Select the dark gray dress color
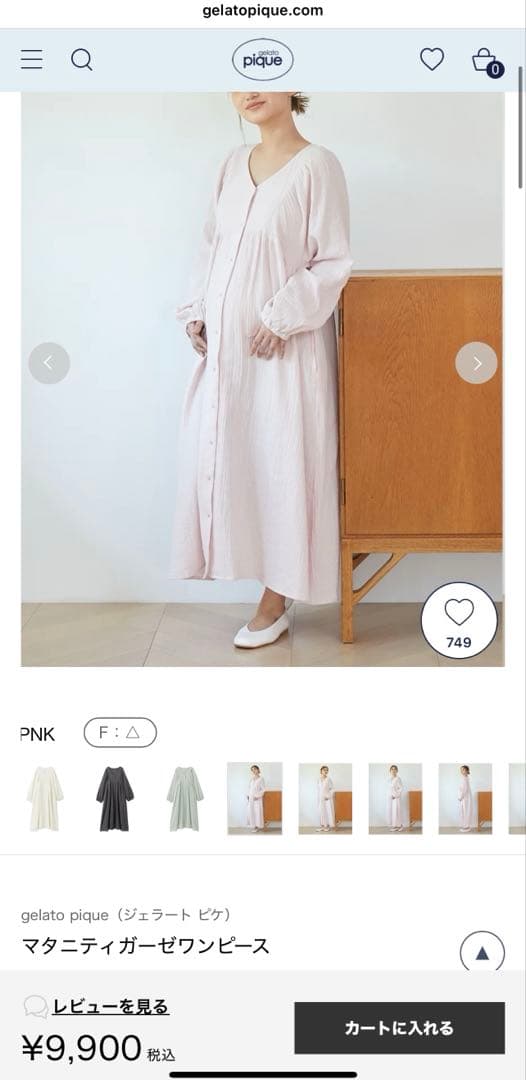The height and width of the screenshot is (1080, 526). coord(115,798)
